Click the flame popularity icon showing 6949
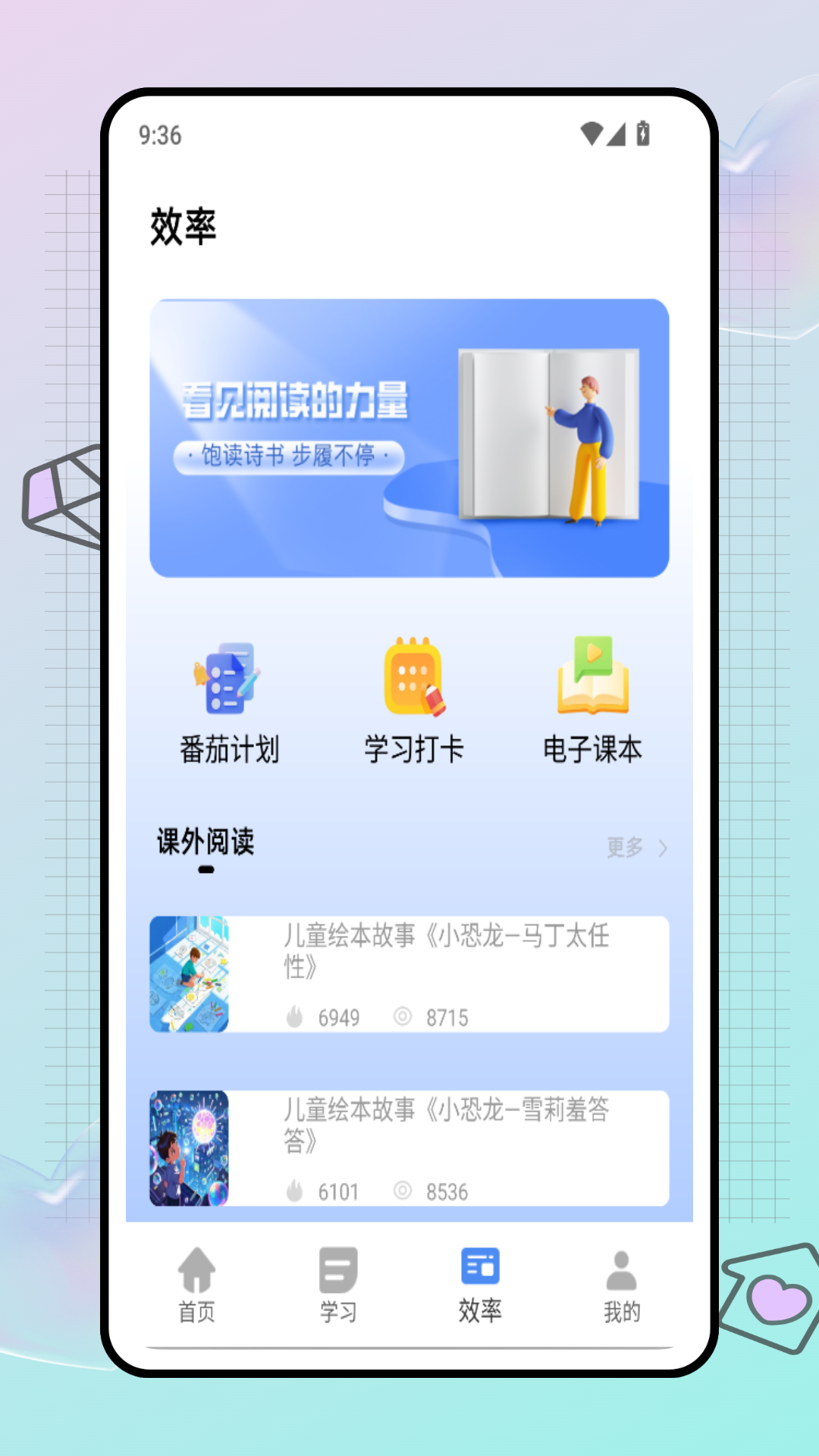The image size is (819, 1456). (x=295, y=1017)
